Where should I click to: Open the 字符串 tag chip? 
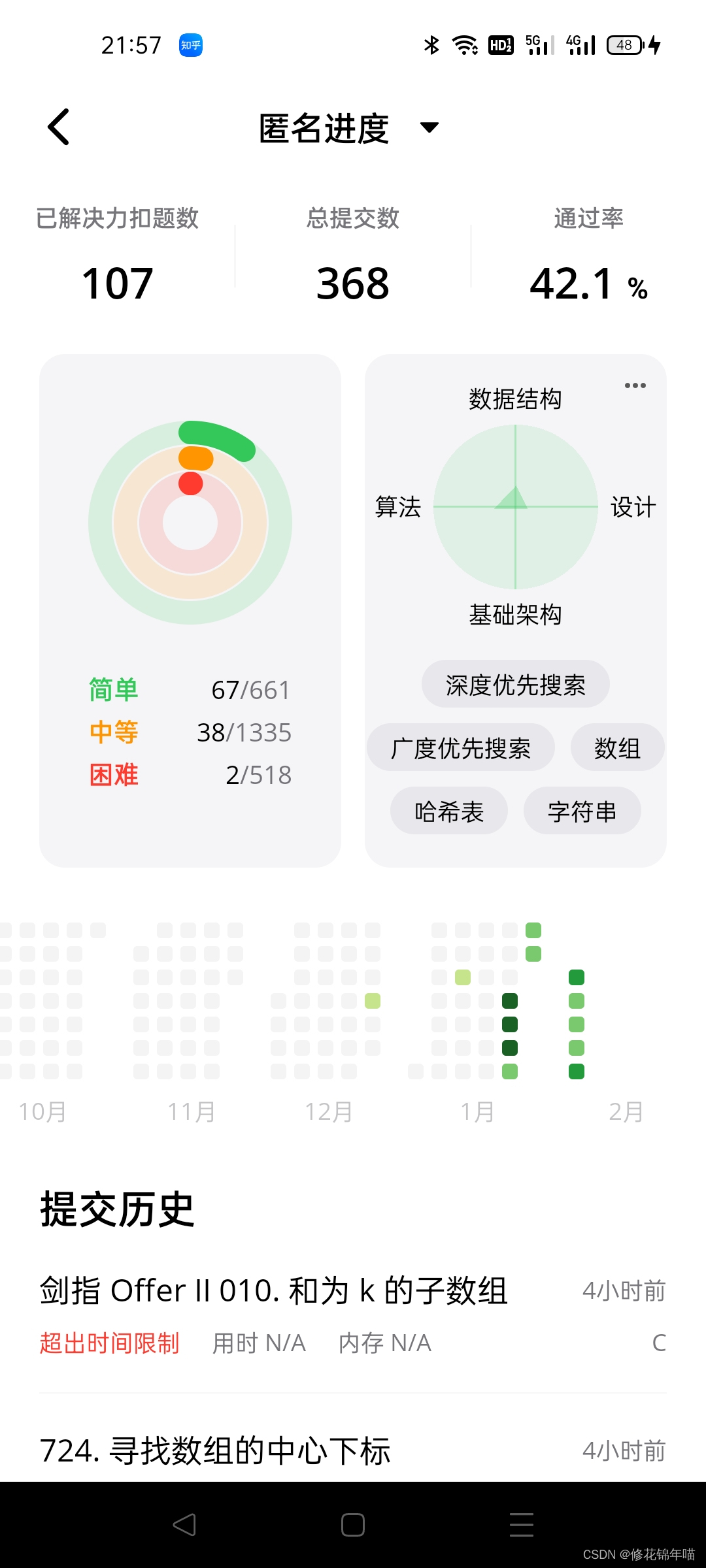(x=582, y=811)
